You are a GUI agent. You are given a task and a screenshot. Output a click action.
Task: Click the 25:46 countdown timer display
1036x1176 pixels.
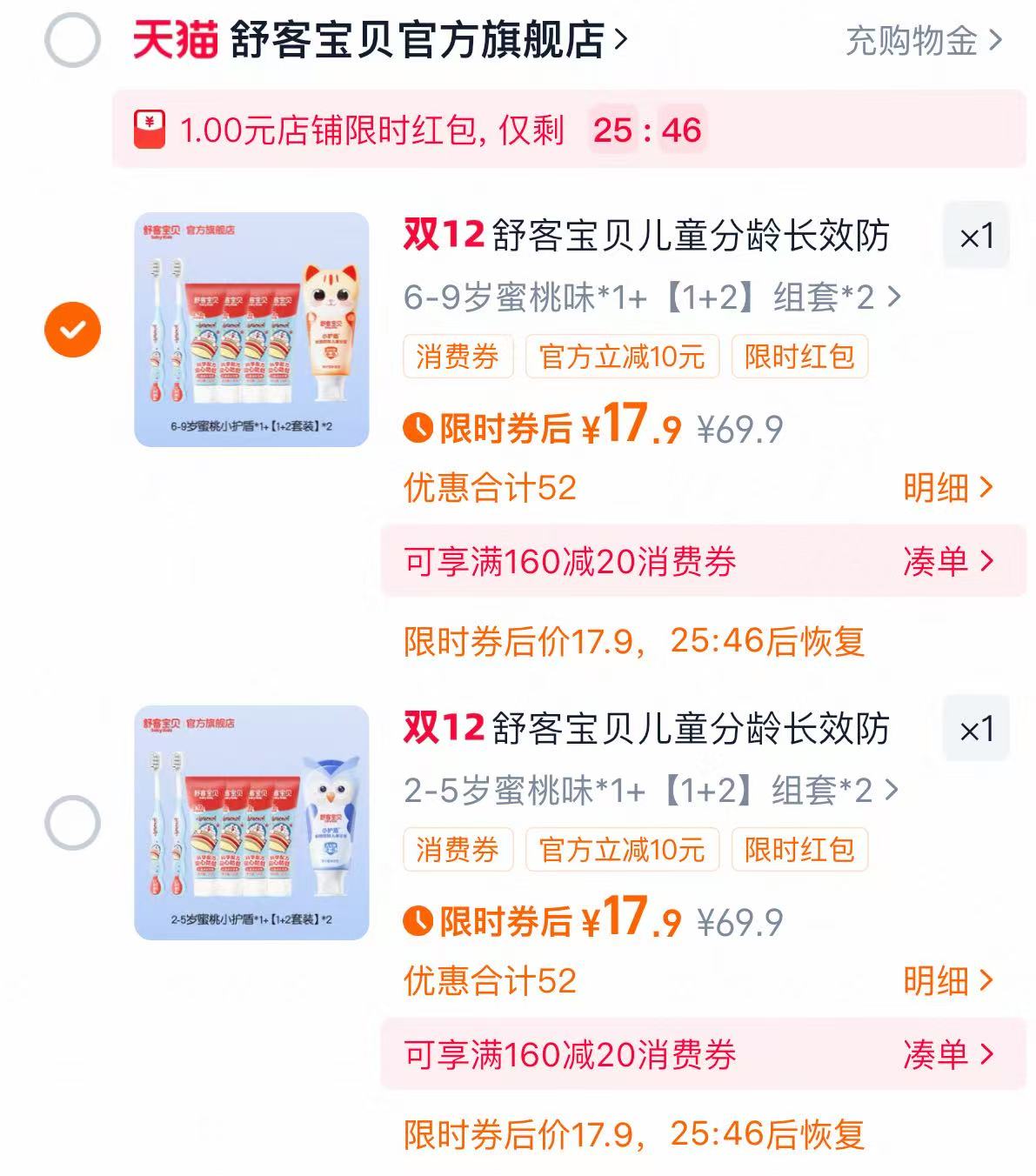[645, 129]
